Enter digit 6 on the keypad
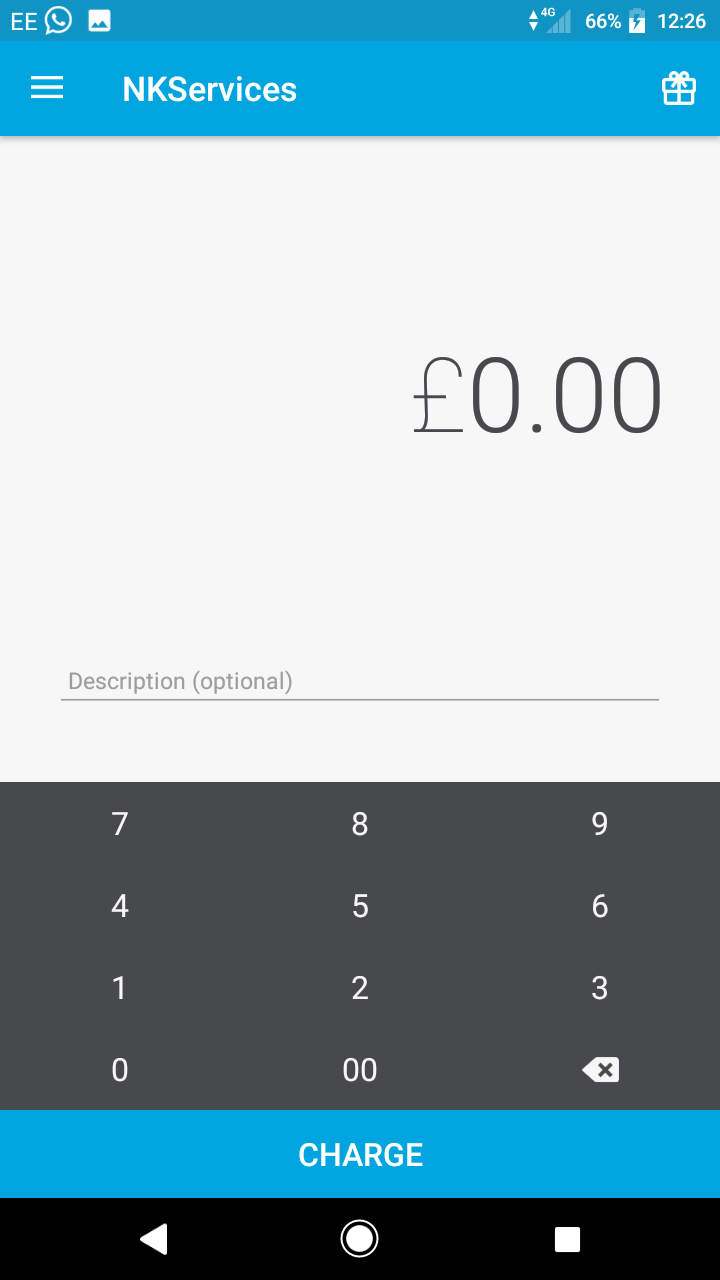720x1280 pixels. (x=600, y=906)
